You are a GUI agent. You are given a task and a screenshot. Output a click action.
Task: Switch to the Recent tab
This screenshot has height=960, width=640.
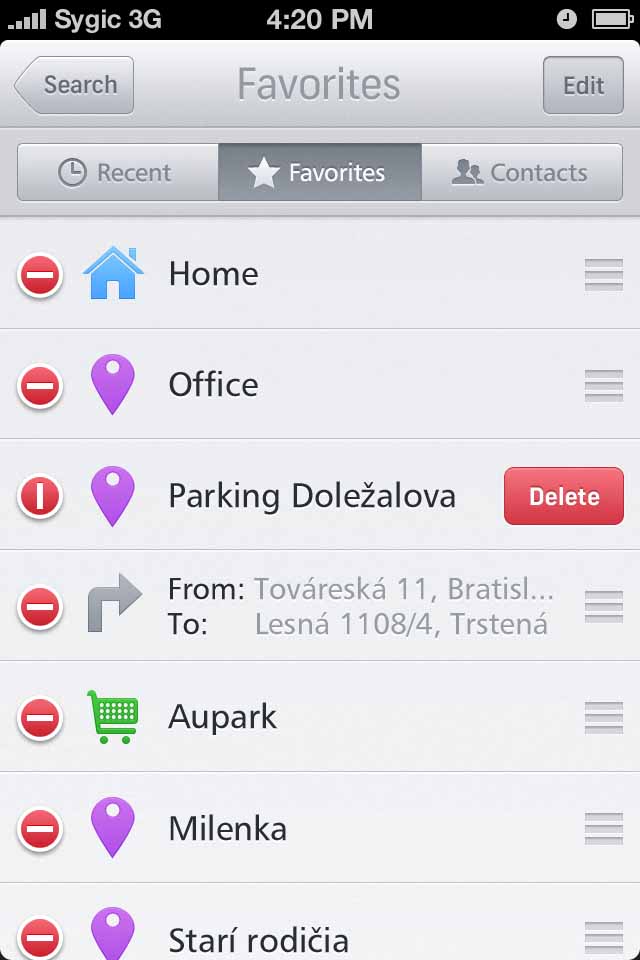click(117, 173)
